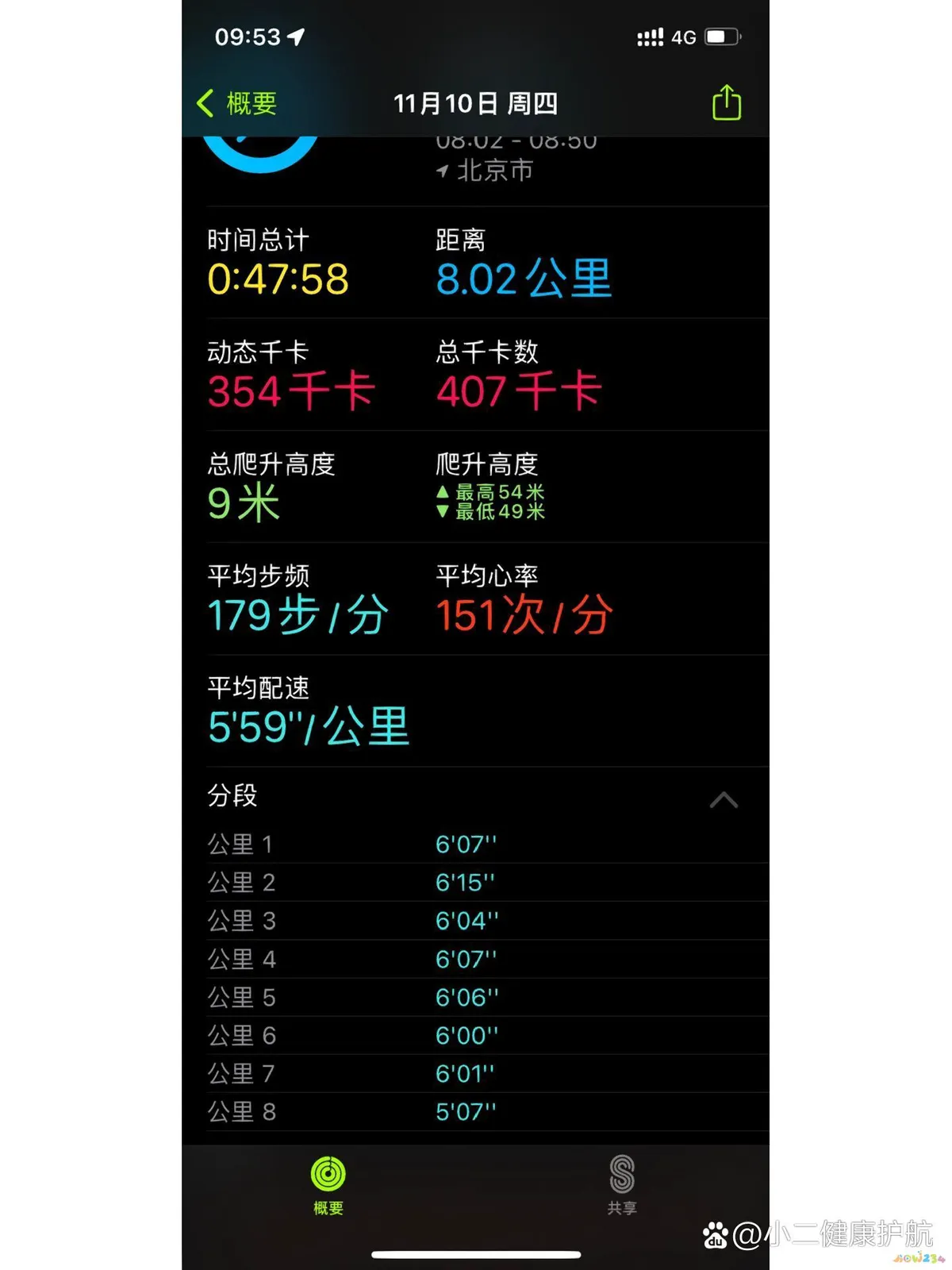
Task: Tap the 平均心率 151次/分 value
Action: point(524,614)
